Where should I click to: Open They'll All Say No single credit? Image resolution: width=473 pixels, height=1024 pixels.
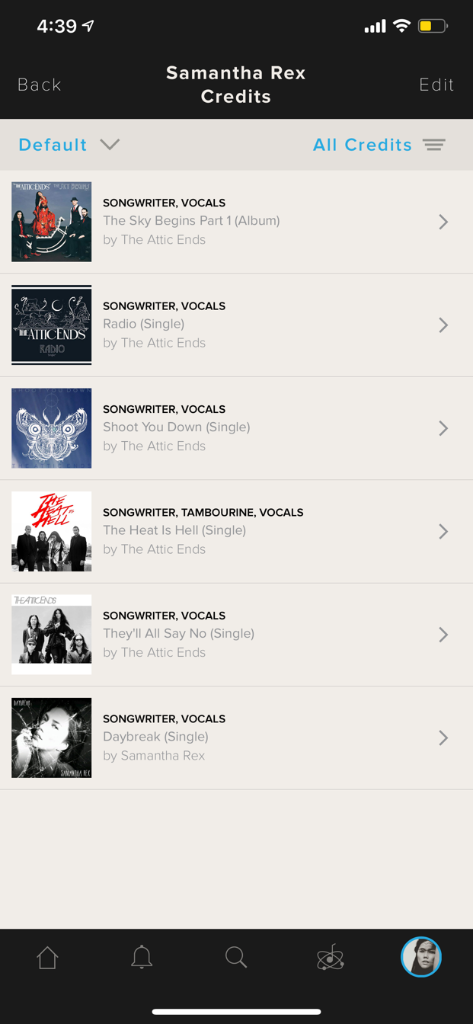coord(236,635)
